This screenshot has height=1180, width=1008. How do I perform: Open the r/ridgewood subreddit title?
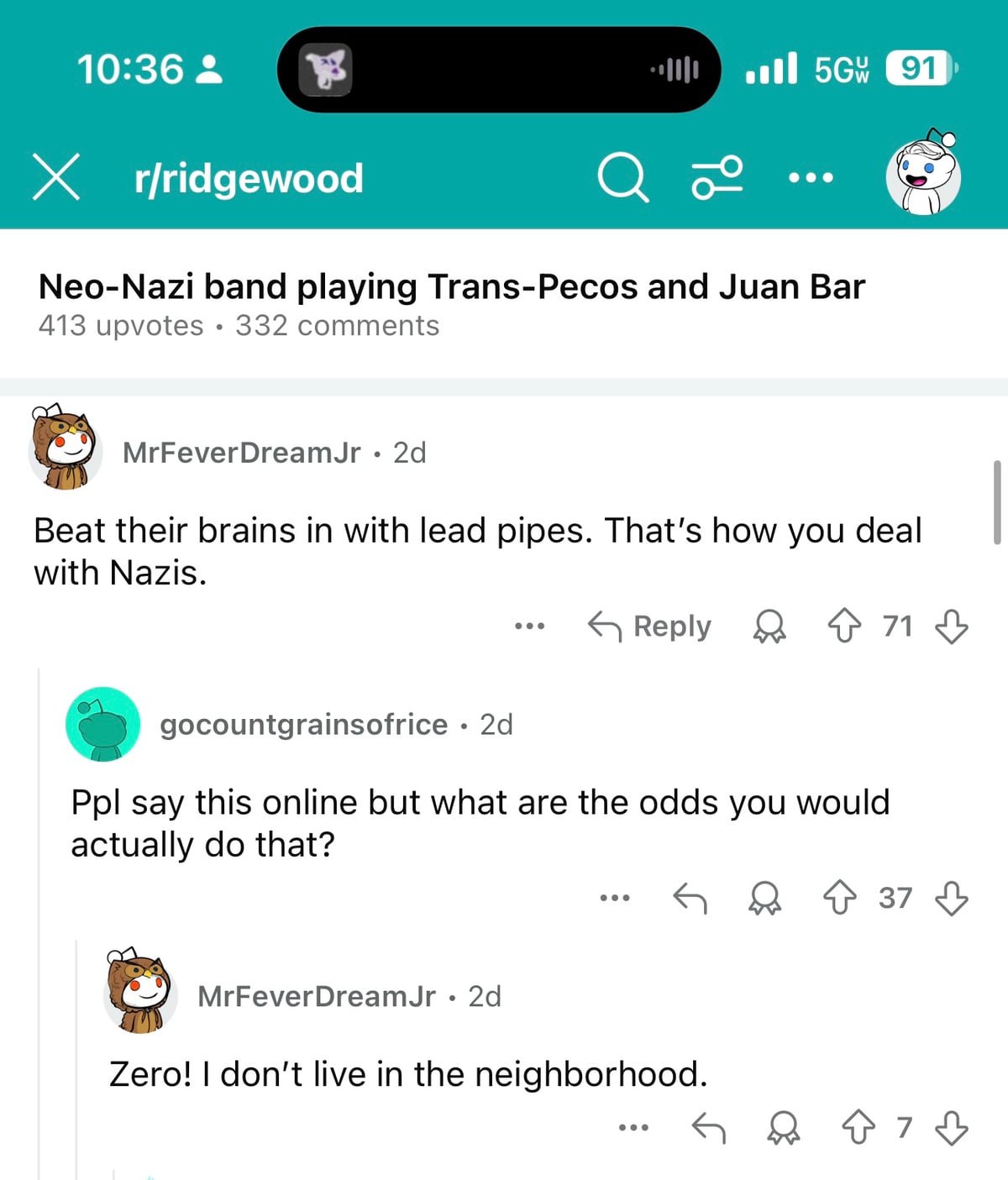coord(247,178)
